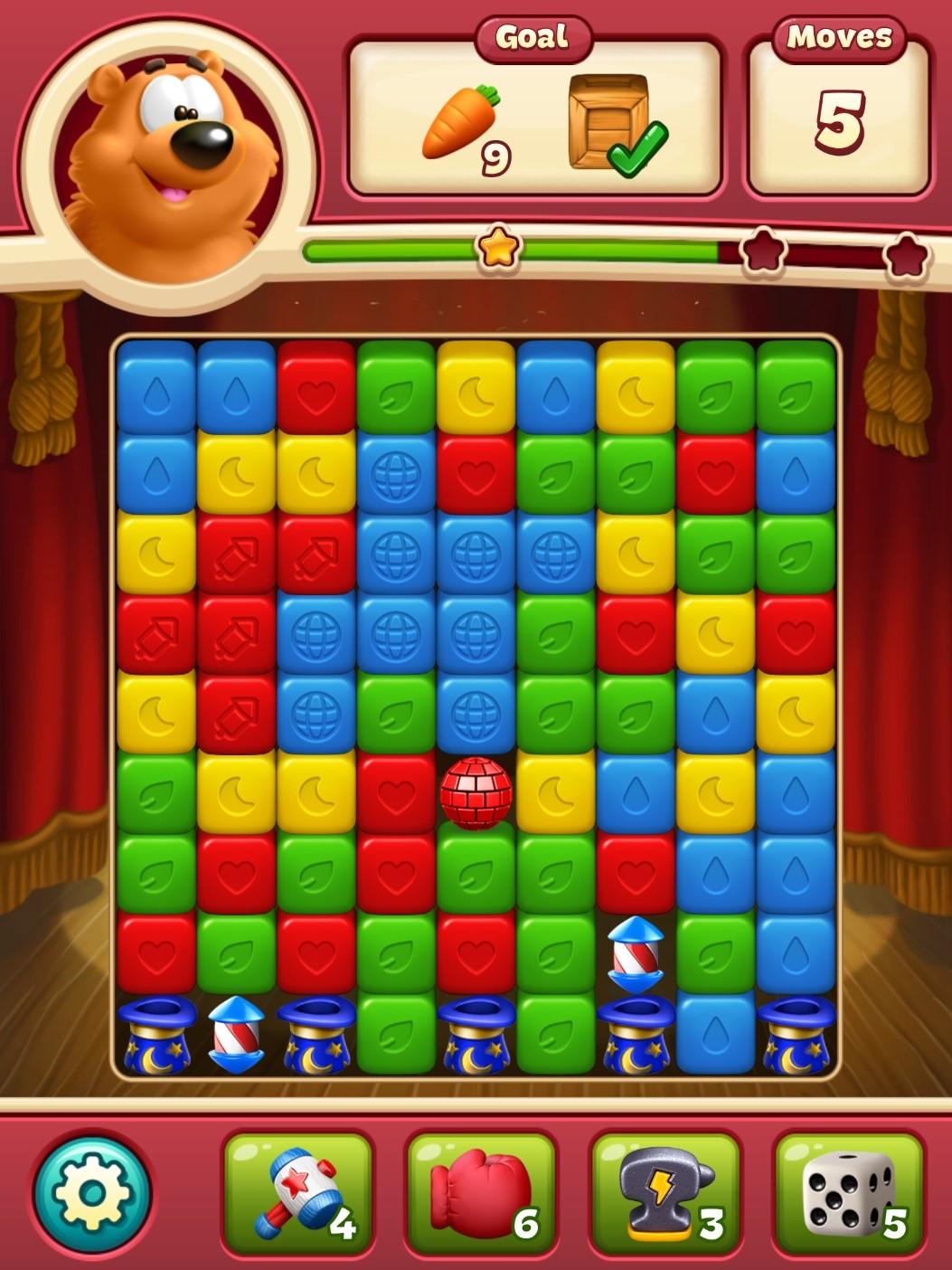Select the hammer booster
952x1270 pixels.
pyautogui.click(x=298, y=1194)
